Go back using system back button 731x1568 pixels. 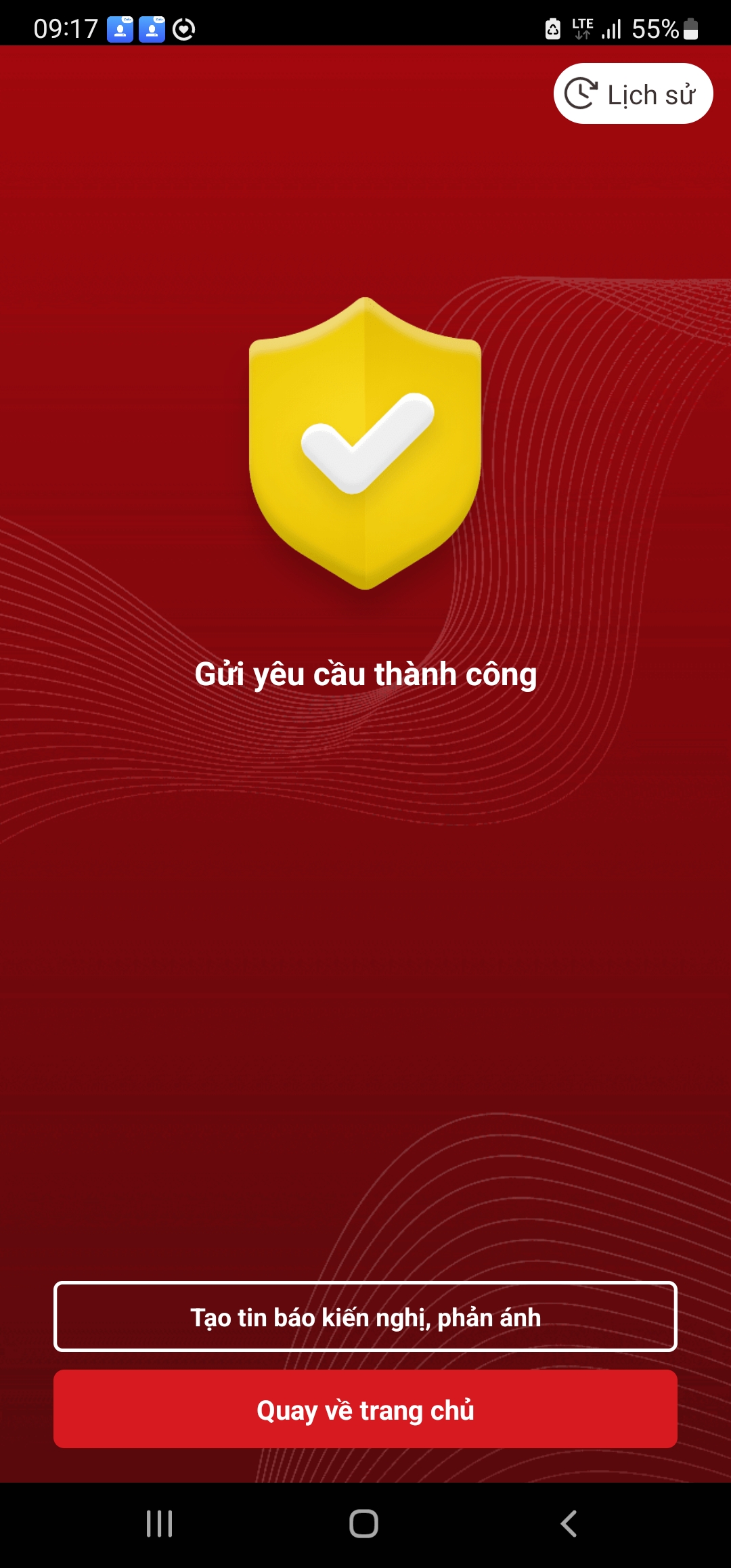point(569,1524)
